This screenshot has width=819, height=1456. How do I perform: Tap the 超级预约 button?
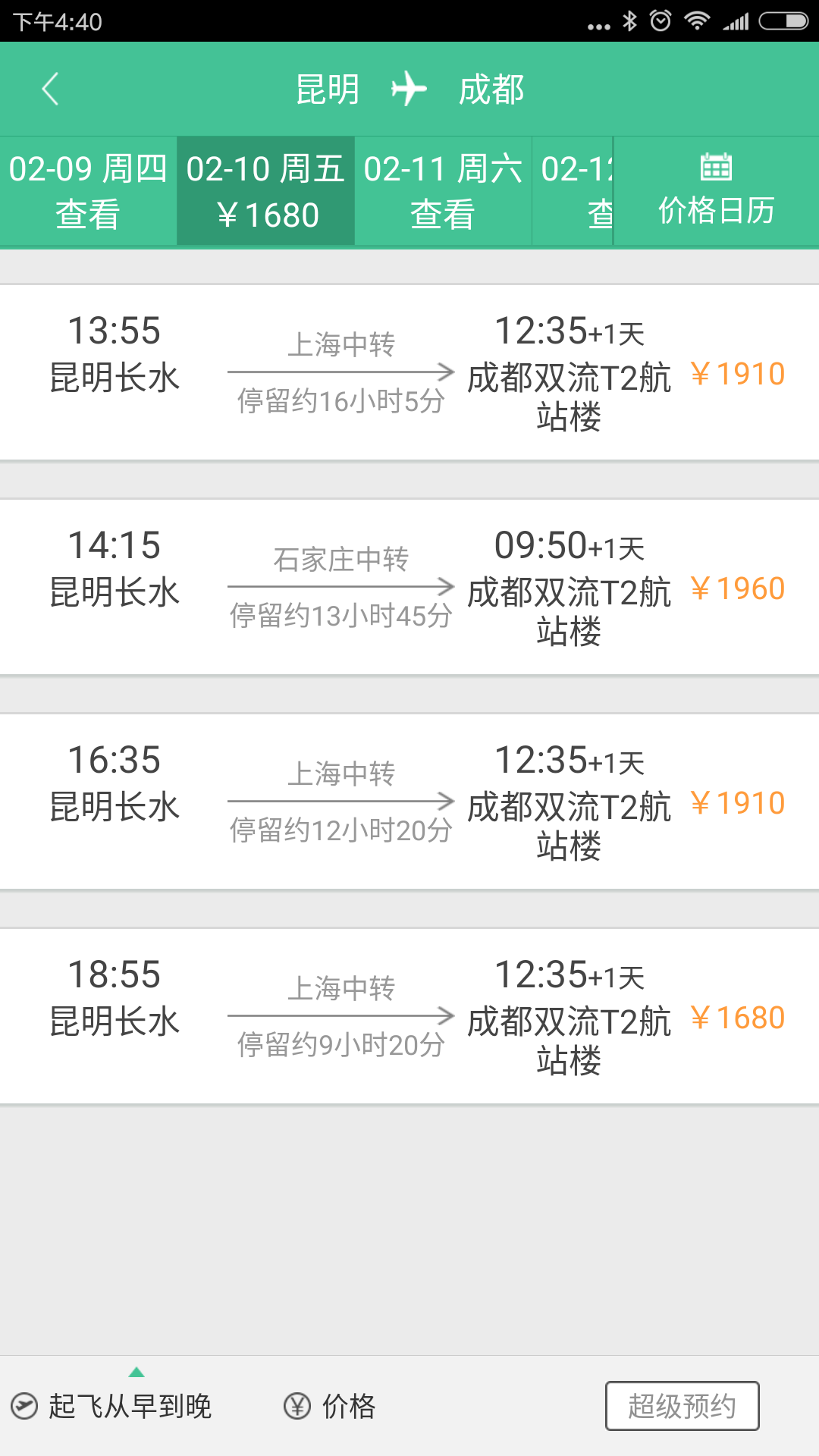point(682,1406)
